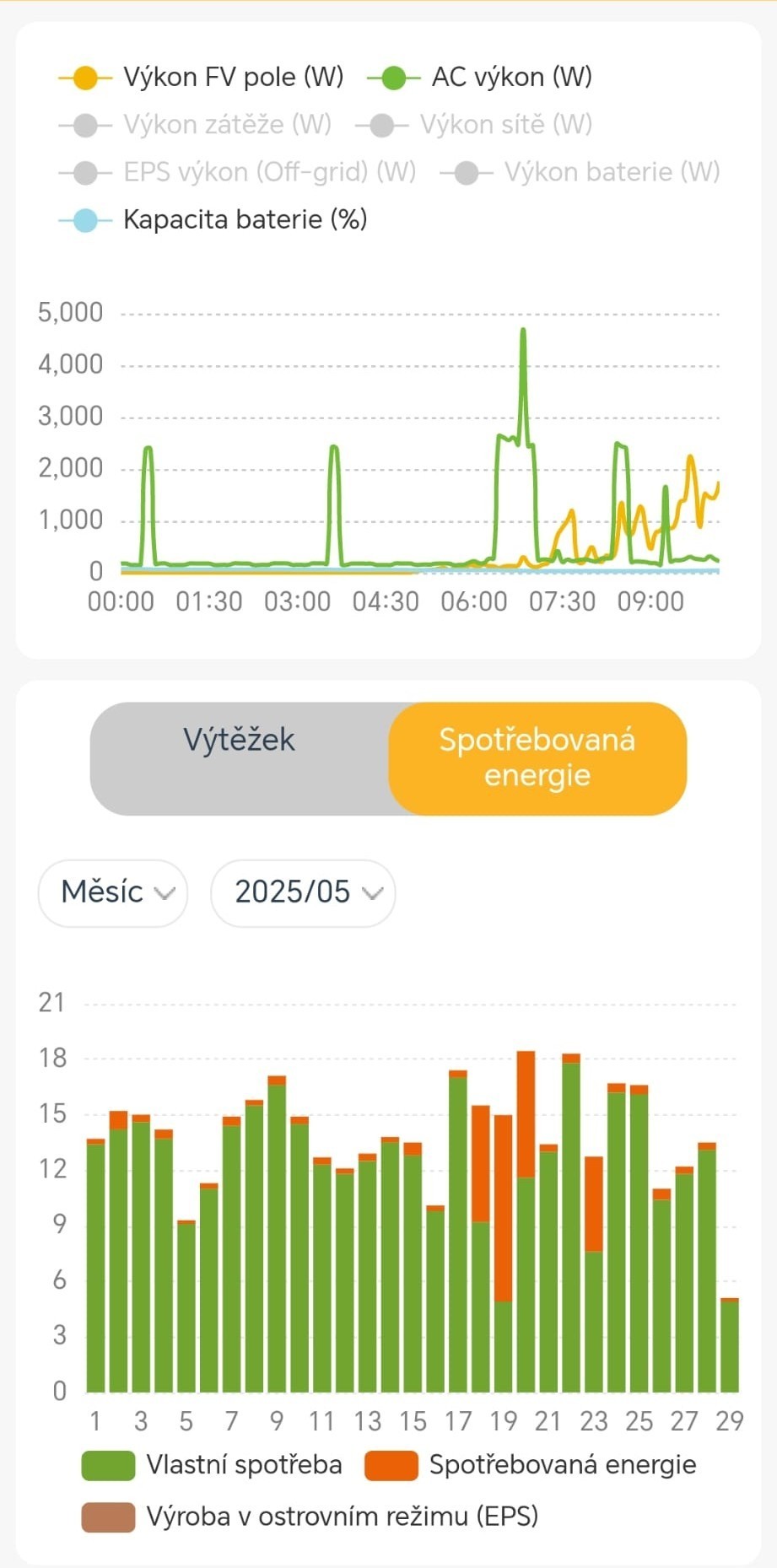Hide the Kapacita baterie series

click(213, 220)
